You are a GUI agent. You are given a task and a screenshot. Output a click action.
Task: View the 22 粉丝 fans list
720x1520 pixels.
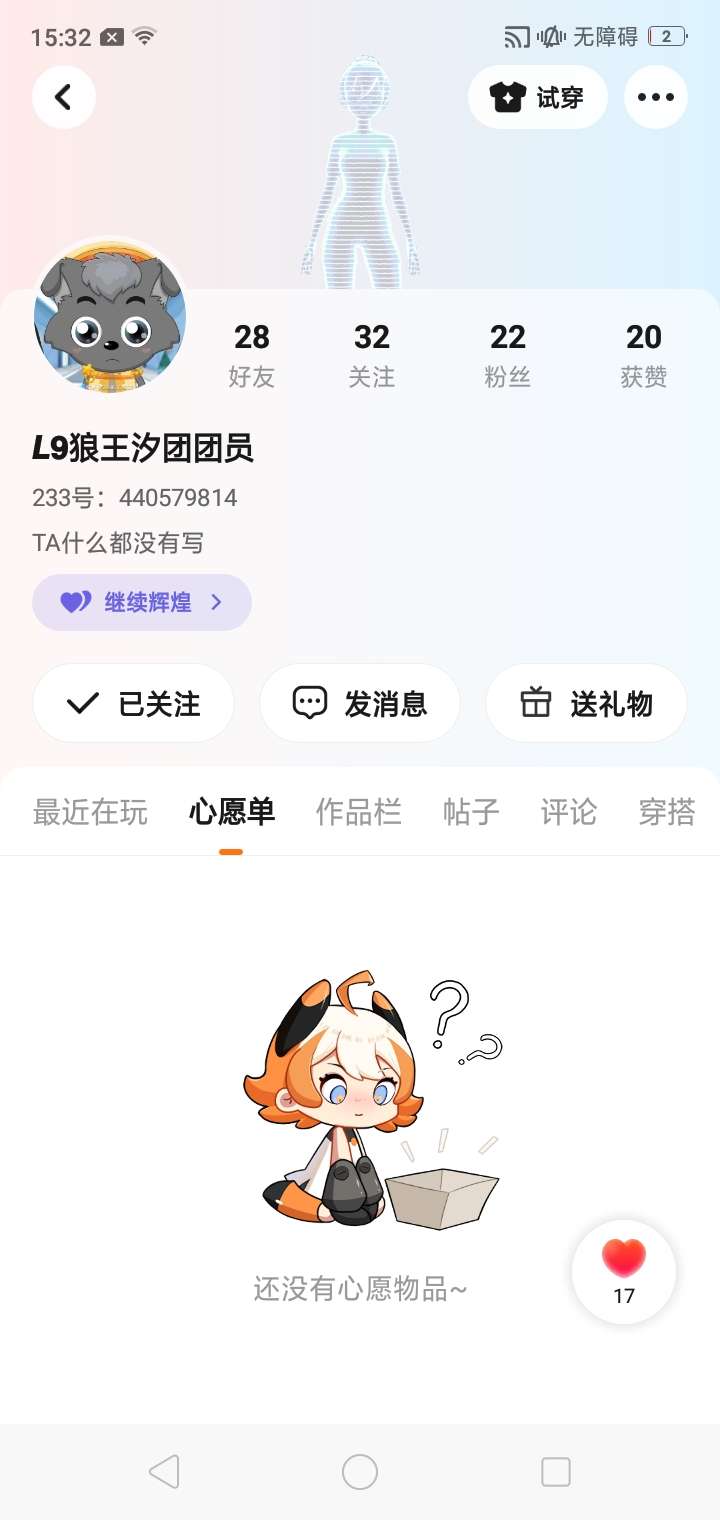(508, 354)
